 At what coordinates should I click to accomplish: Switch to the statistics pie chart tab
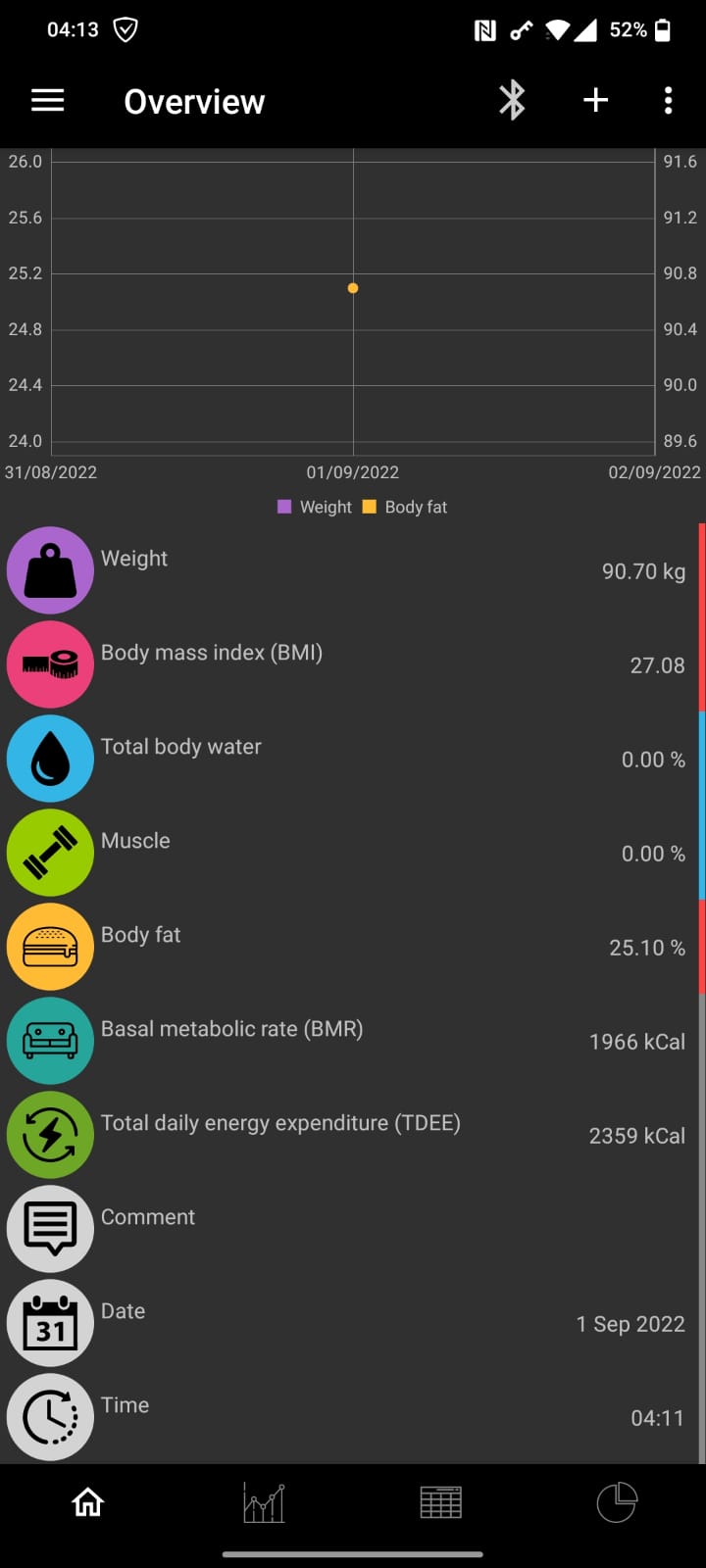pyautogui.click(x=617, y=1501)
